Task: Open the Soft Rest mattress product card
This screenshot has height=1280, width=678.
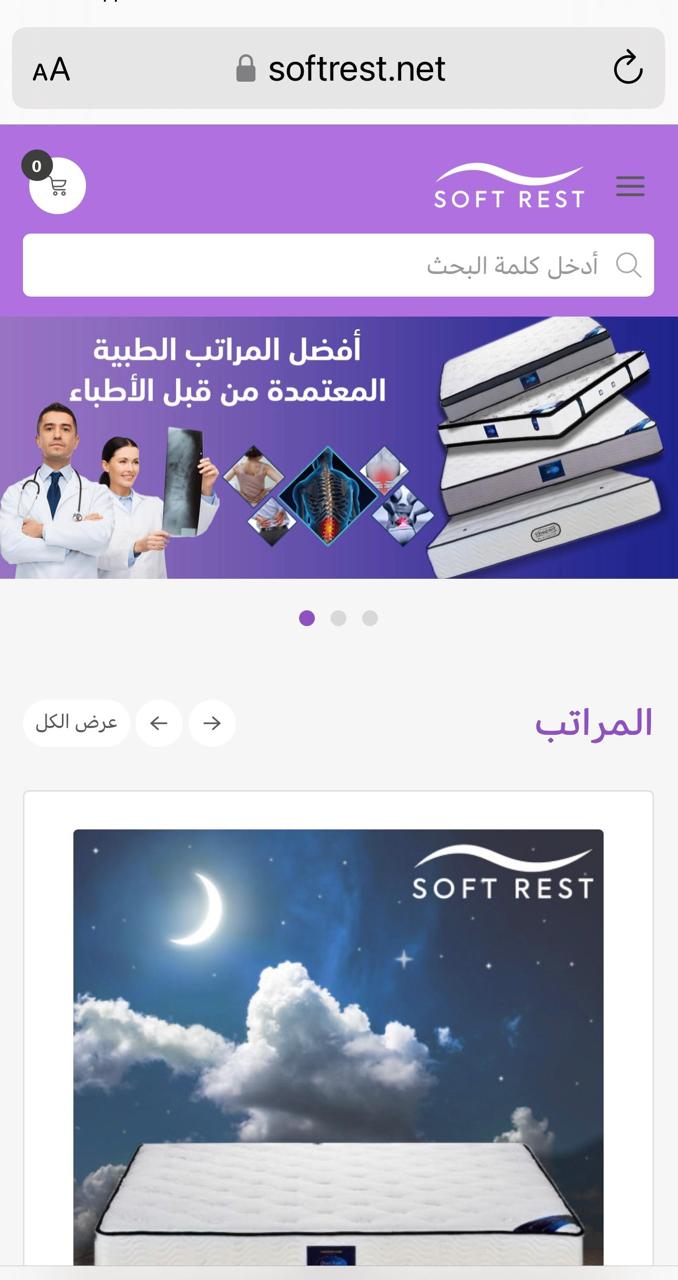Action: tap(338, 1040)
